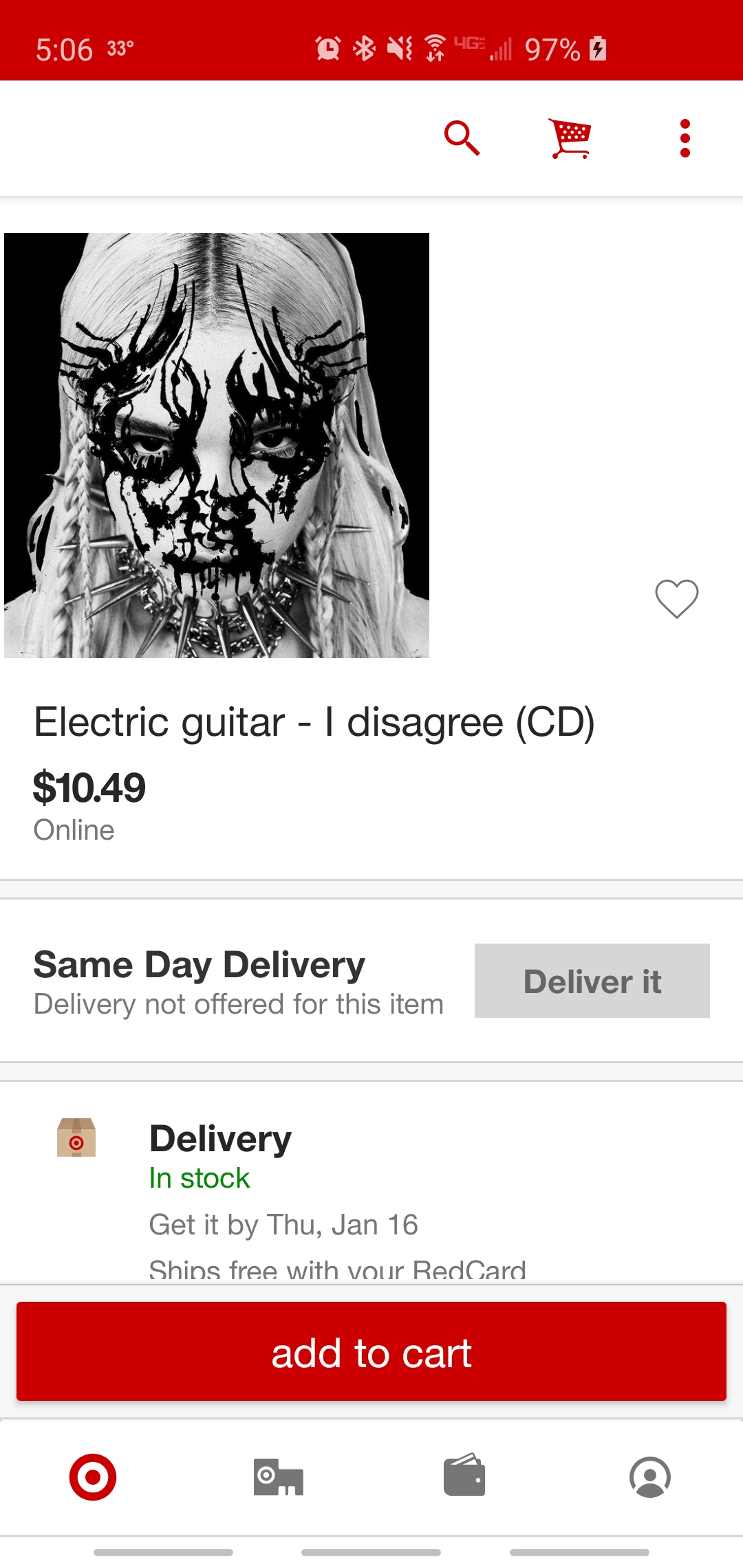Open the RedCard free shipping link

pos(337,1269)
